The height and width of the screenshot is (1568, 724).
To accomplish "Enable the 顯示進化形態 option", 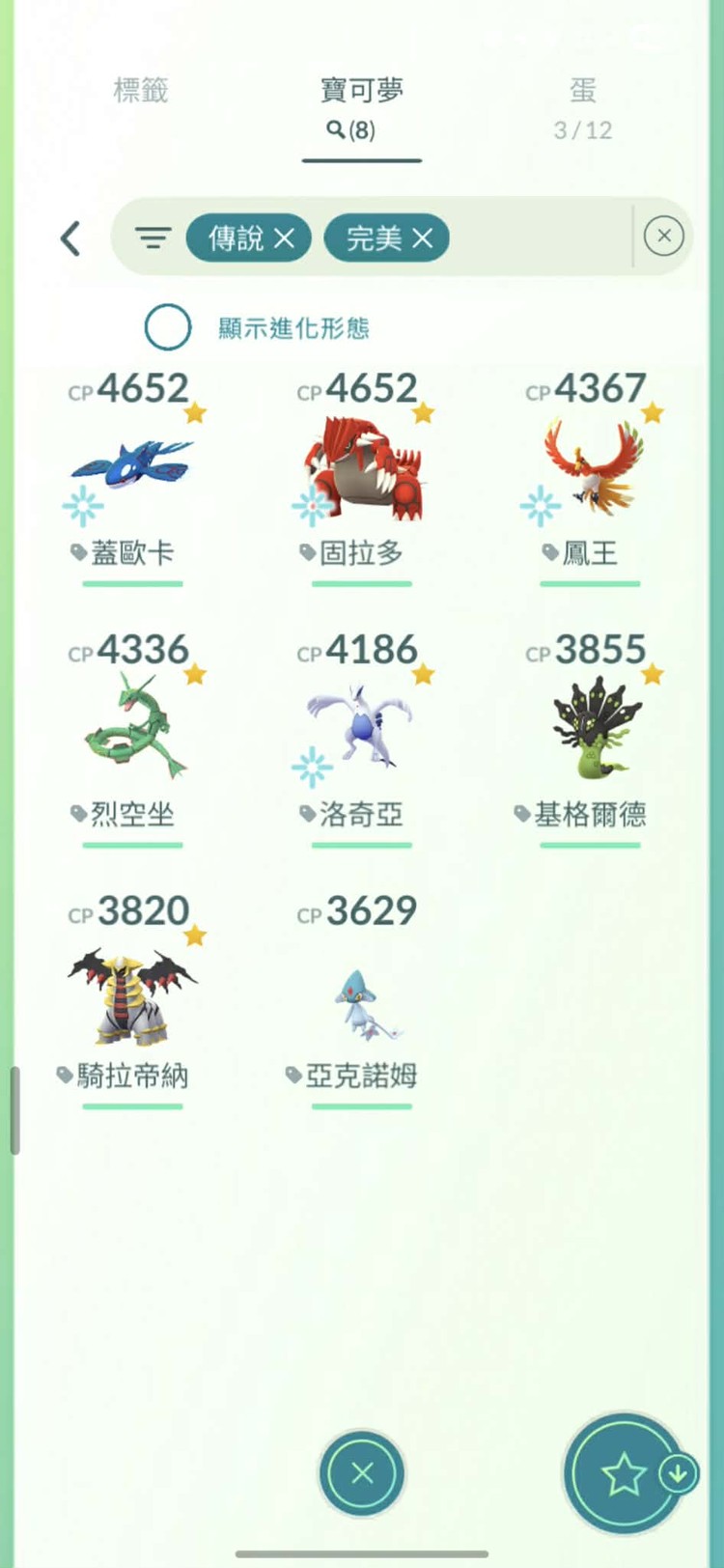I will 166,327.
